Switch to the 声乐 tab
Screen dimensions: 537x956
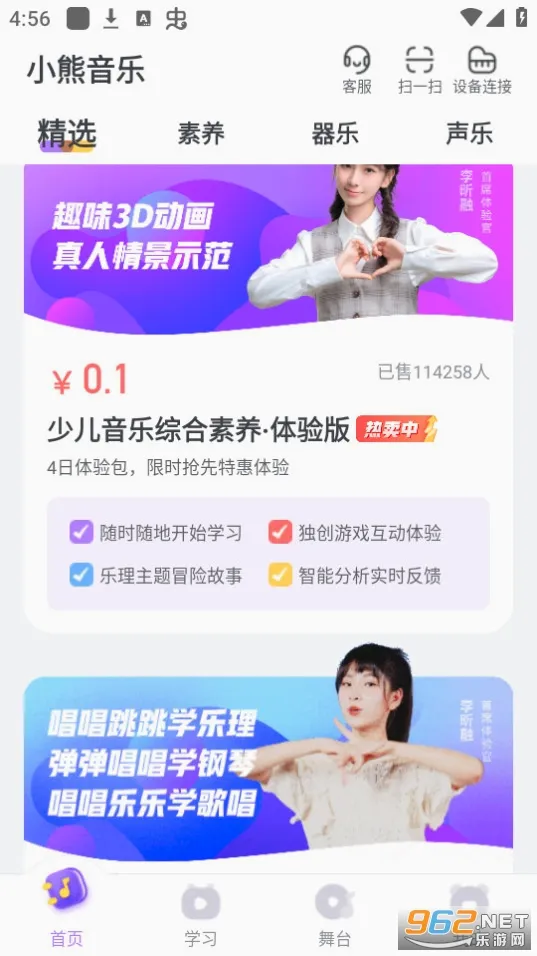469,134
